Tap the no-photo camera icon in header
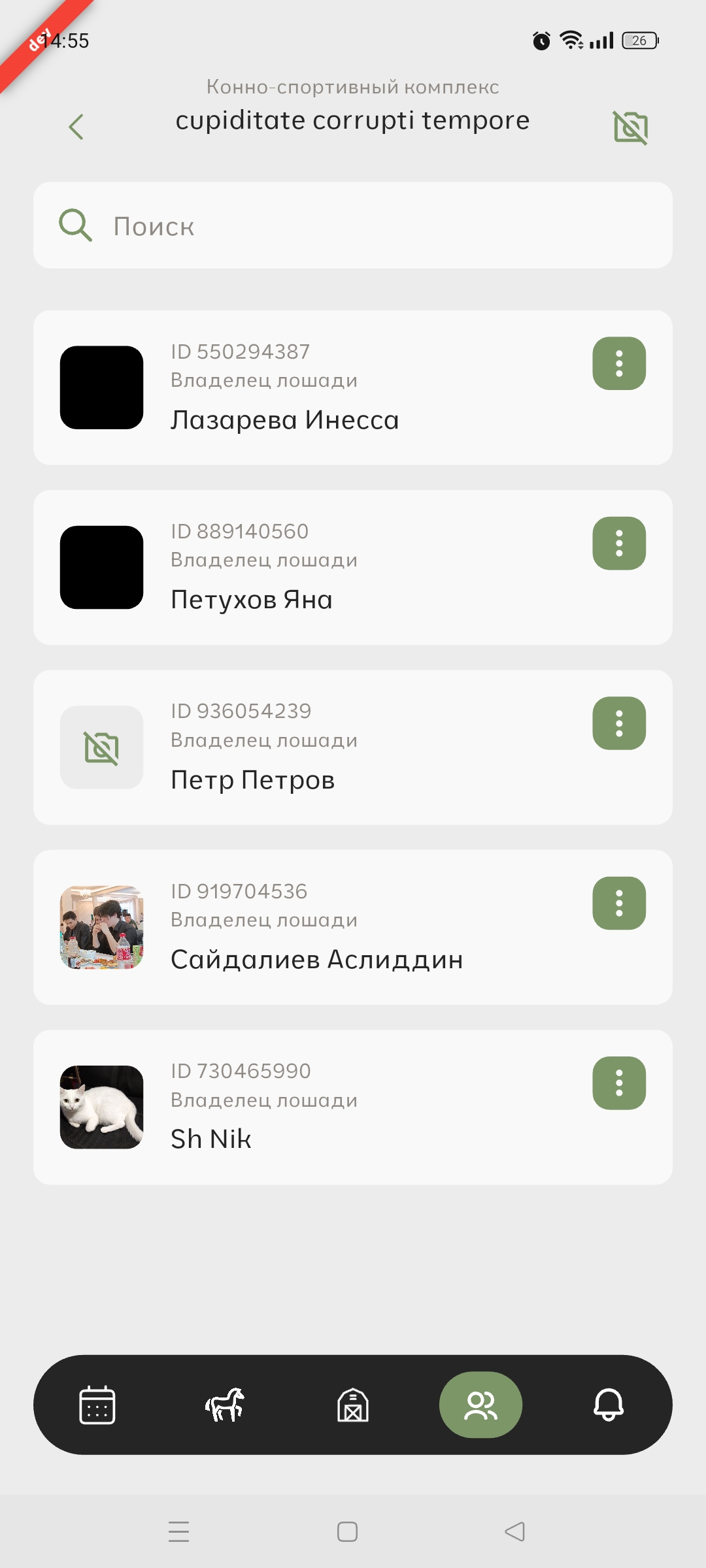The image size is (706, 1568). coord(630,127)
